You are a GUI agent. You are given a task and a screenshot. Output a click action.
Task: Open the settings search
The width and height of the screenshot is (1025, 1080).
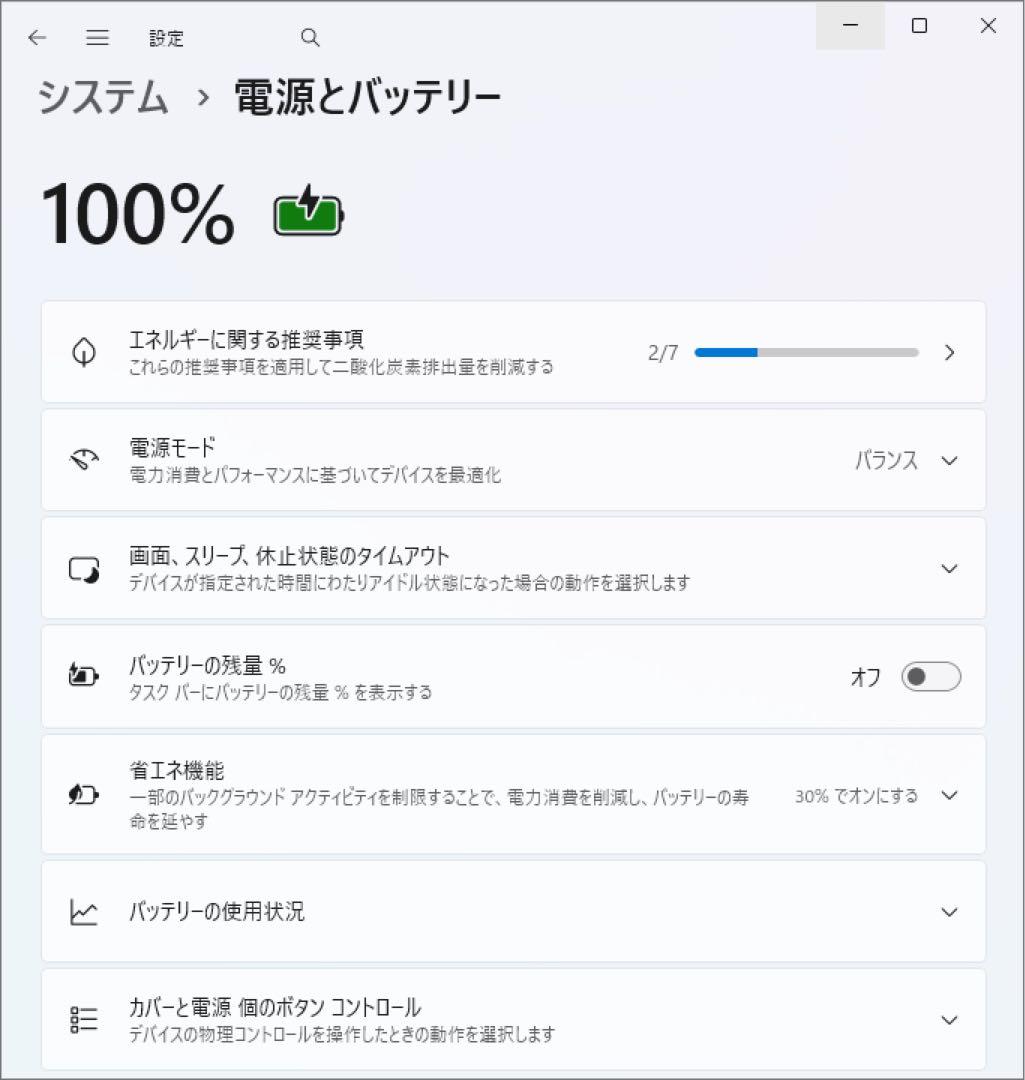pyautogui.click(x=310, y=37)
